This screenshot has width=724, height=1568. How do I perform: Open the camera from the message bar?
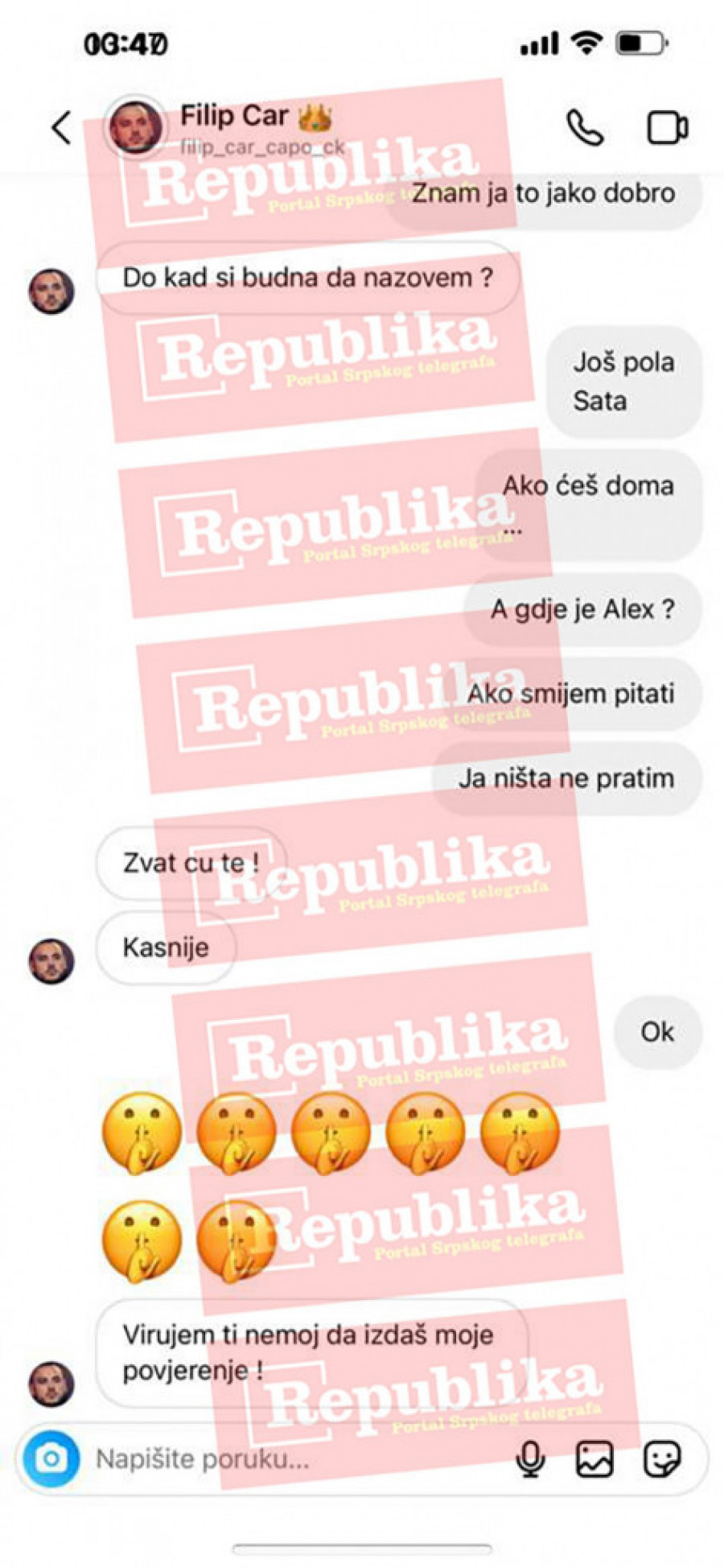tap(51, 1459)
